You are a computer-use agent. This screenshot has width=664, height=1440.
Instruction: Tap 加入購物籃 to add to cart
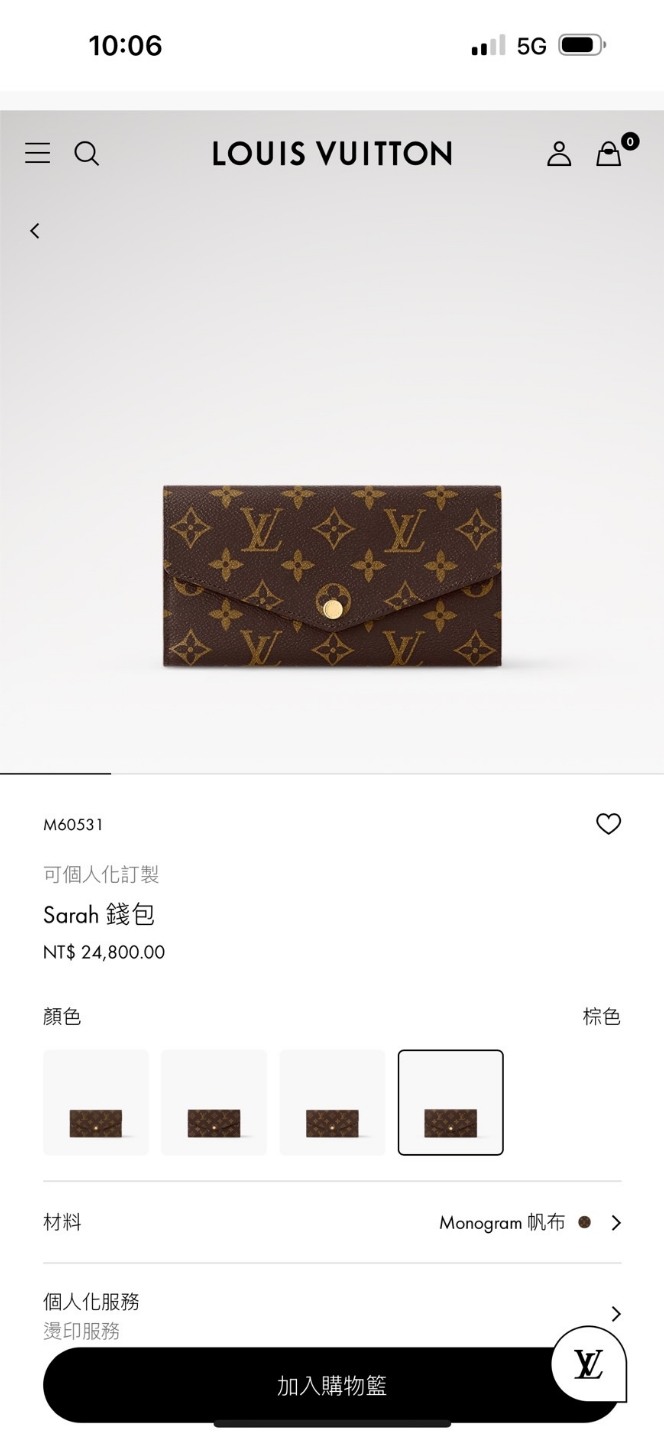coord(300,1386)
